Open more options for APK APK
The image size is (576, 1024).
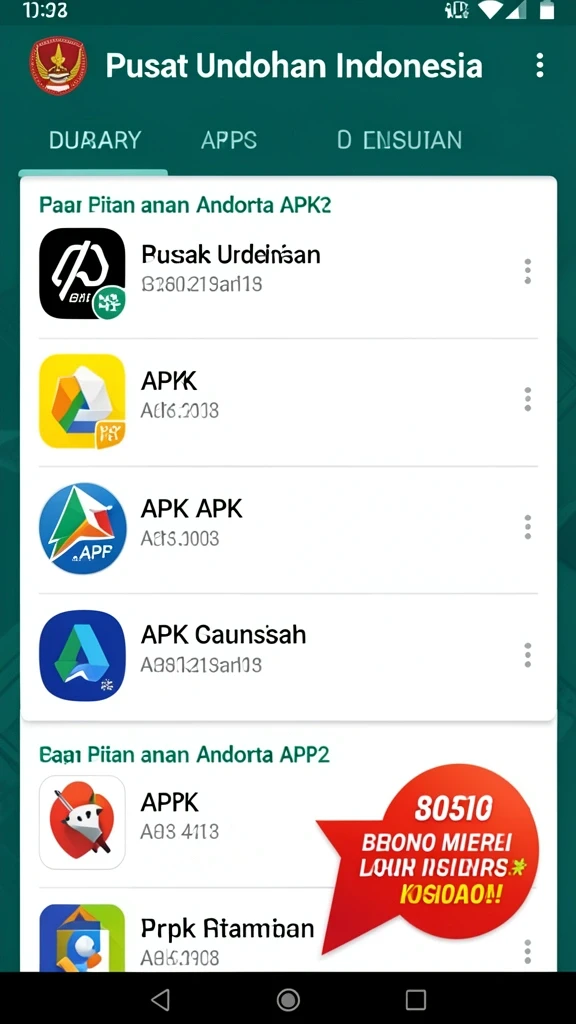pos(528,527)
